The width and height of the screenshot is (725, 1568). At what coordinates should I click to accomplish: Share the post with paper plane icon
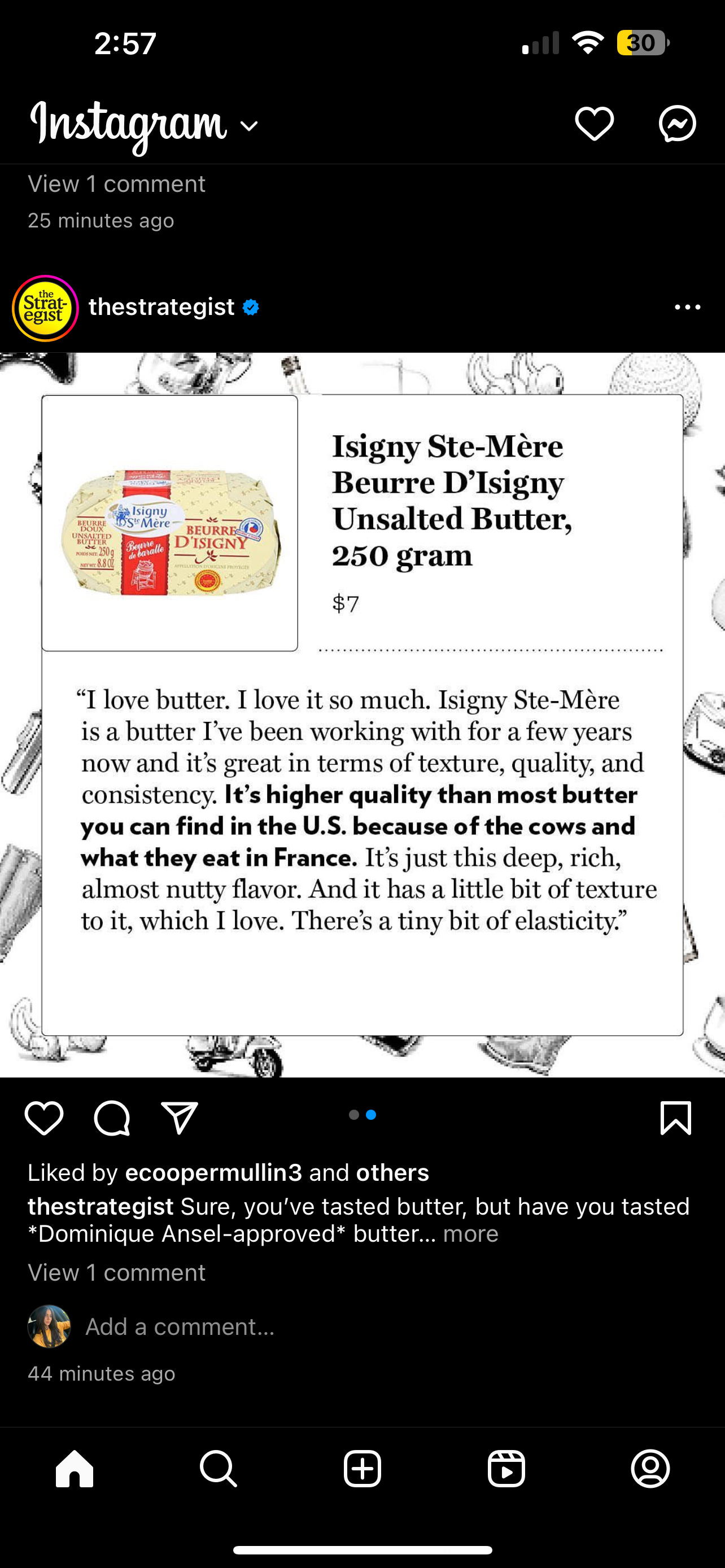(180, 1118)
